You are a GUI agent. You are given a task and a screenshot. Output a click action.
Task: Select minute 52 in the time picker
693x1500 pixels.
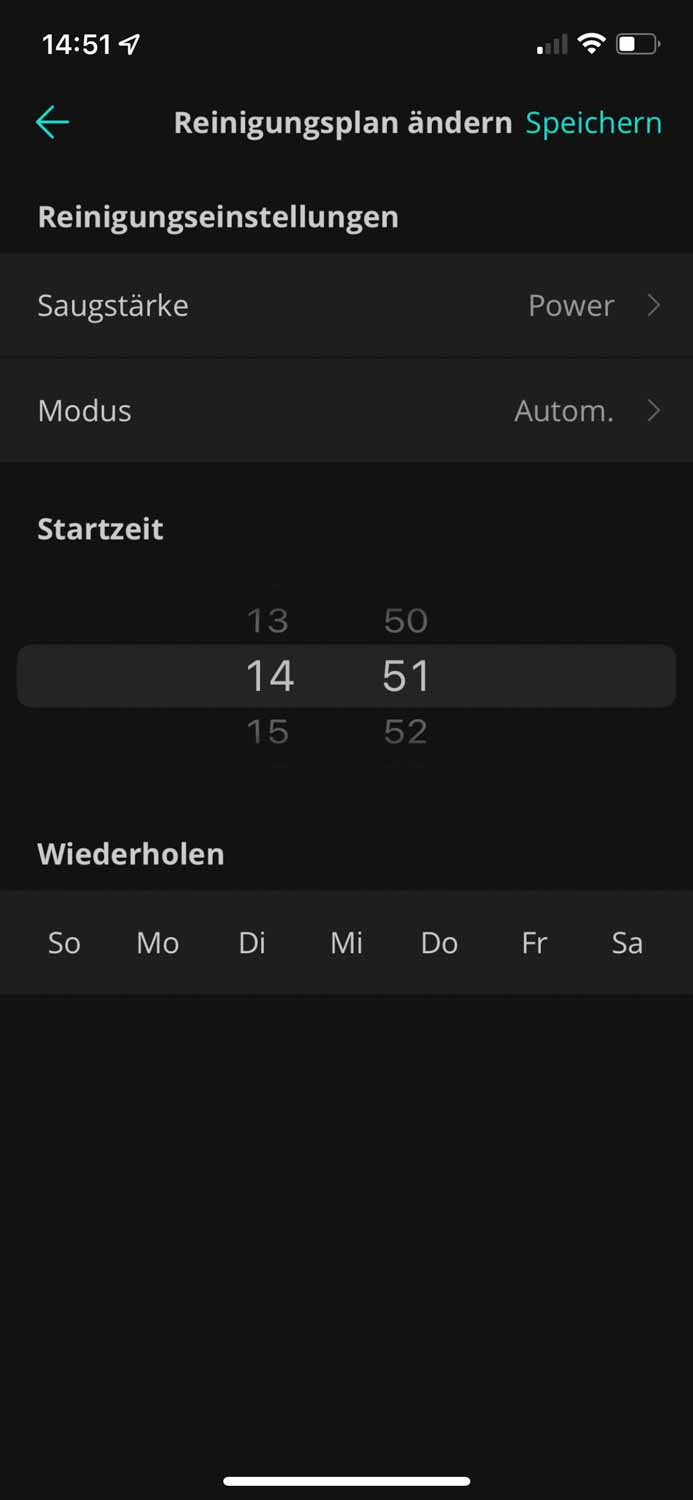pyautogui.click(x=405, y=732)
